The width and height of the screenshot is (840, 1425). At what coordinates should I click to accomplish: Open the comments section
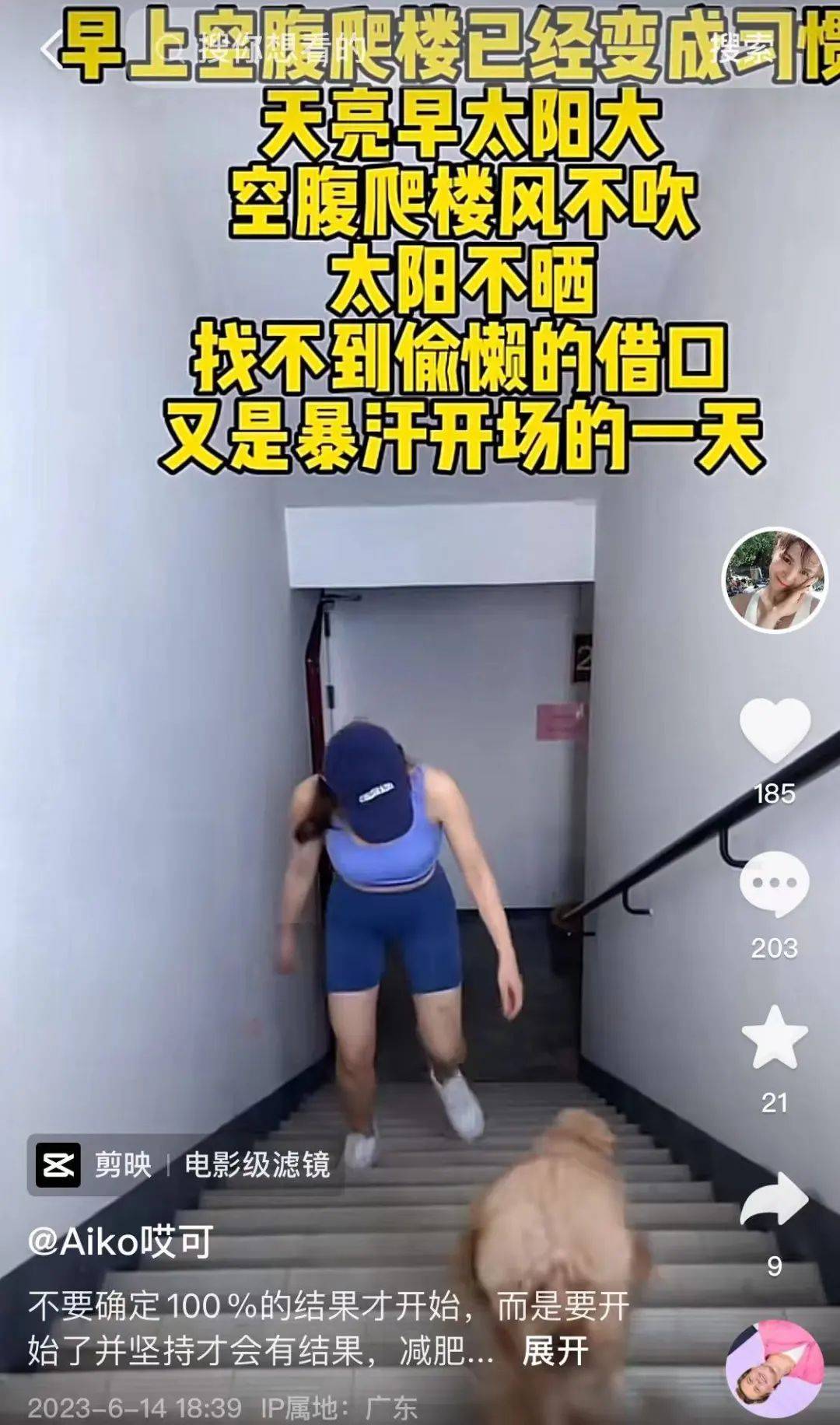click(774, 884)
